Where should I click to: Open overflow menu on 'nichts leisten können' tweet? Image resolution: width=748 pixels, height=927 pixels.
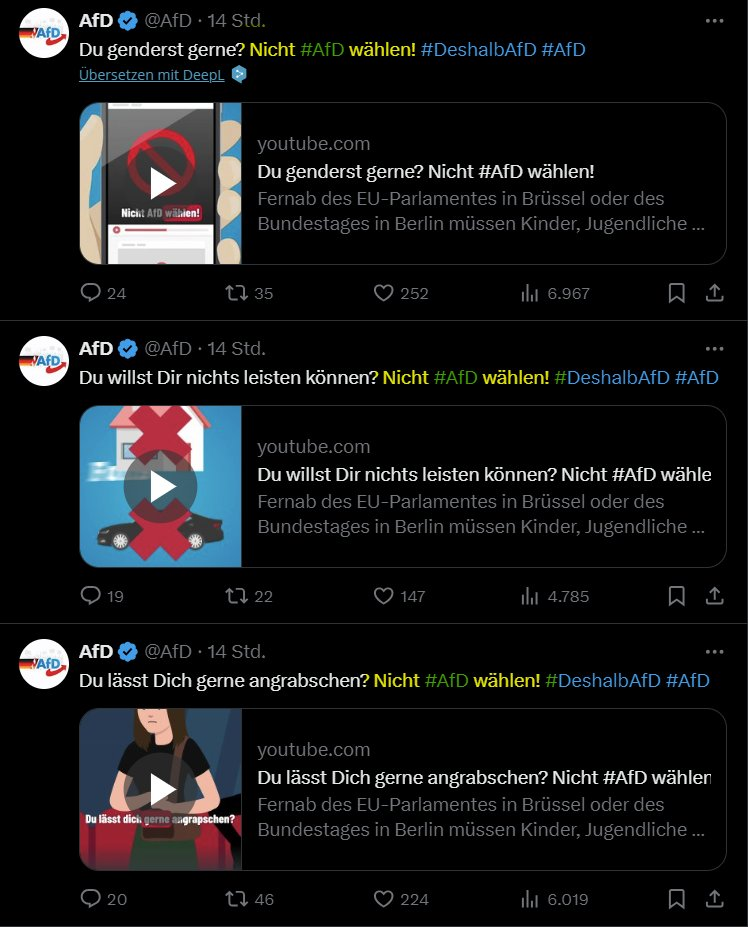tap(714, 349)
